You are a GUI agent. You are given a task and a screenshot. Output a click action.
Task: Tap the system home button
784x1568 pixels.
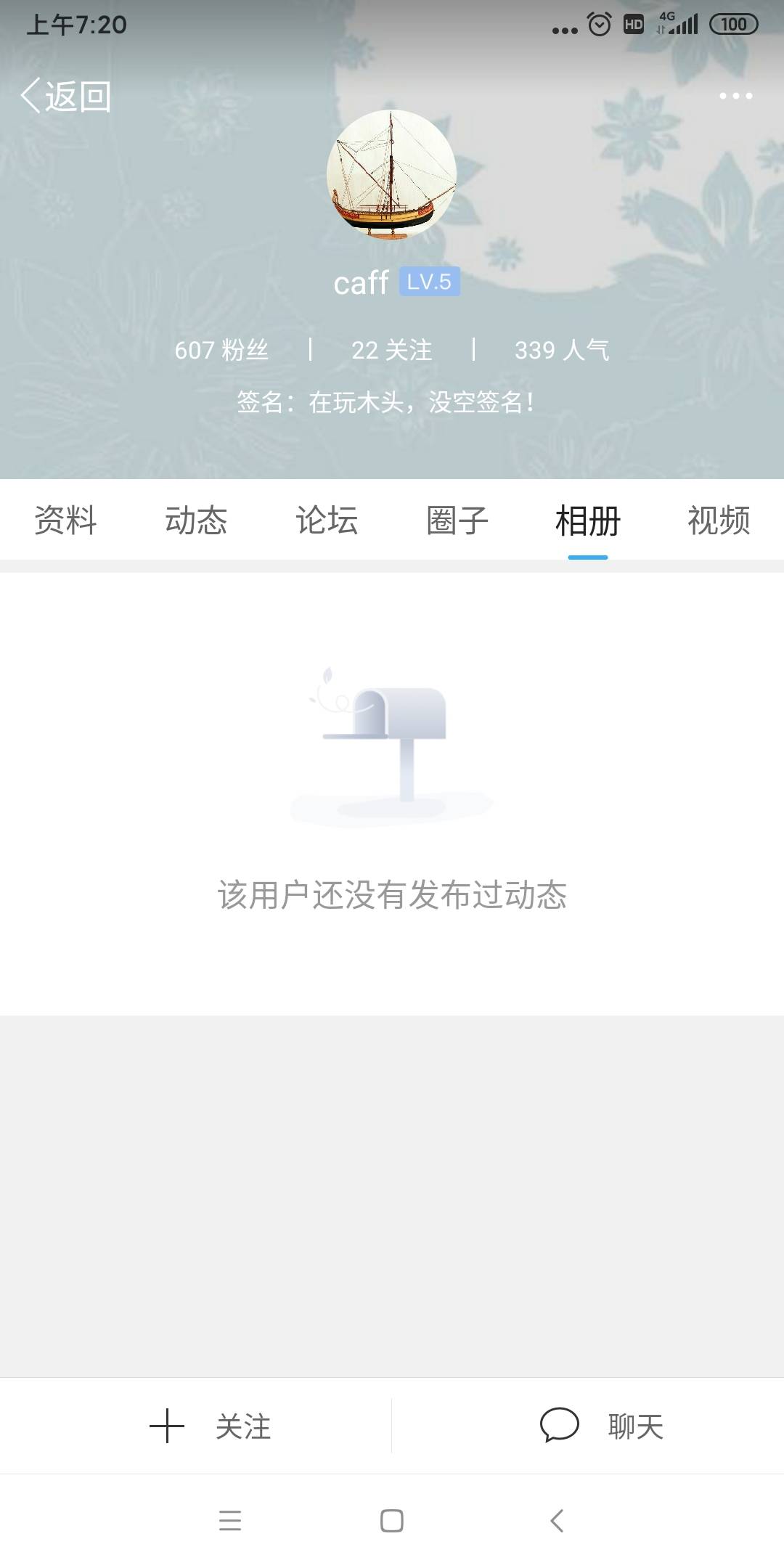coord(391,1520)
